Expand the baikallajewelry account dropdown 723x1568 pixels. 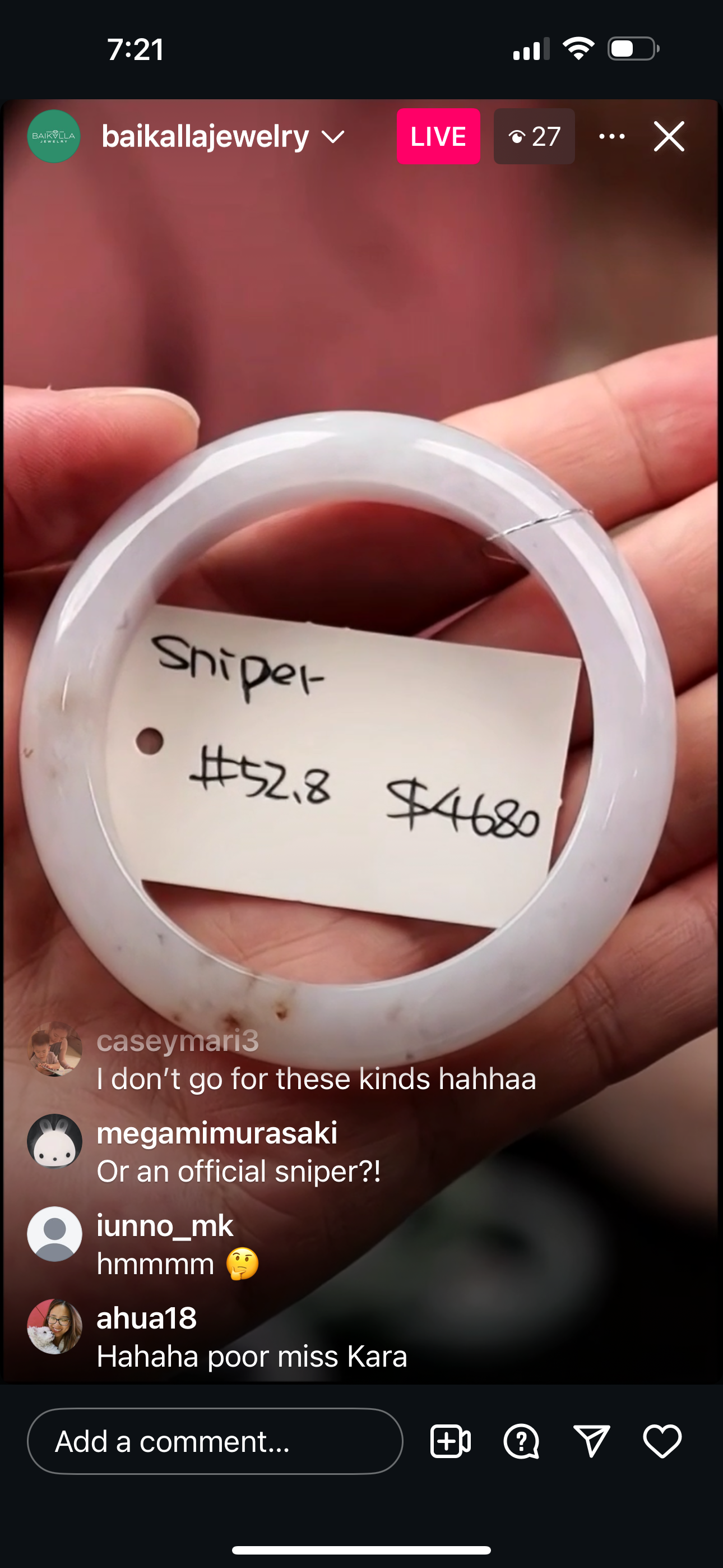click(x=333, y=136)
